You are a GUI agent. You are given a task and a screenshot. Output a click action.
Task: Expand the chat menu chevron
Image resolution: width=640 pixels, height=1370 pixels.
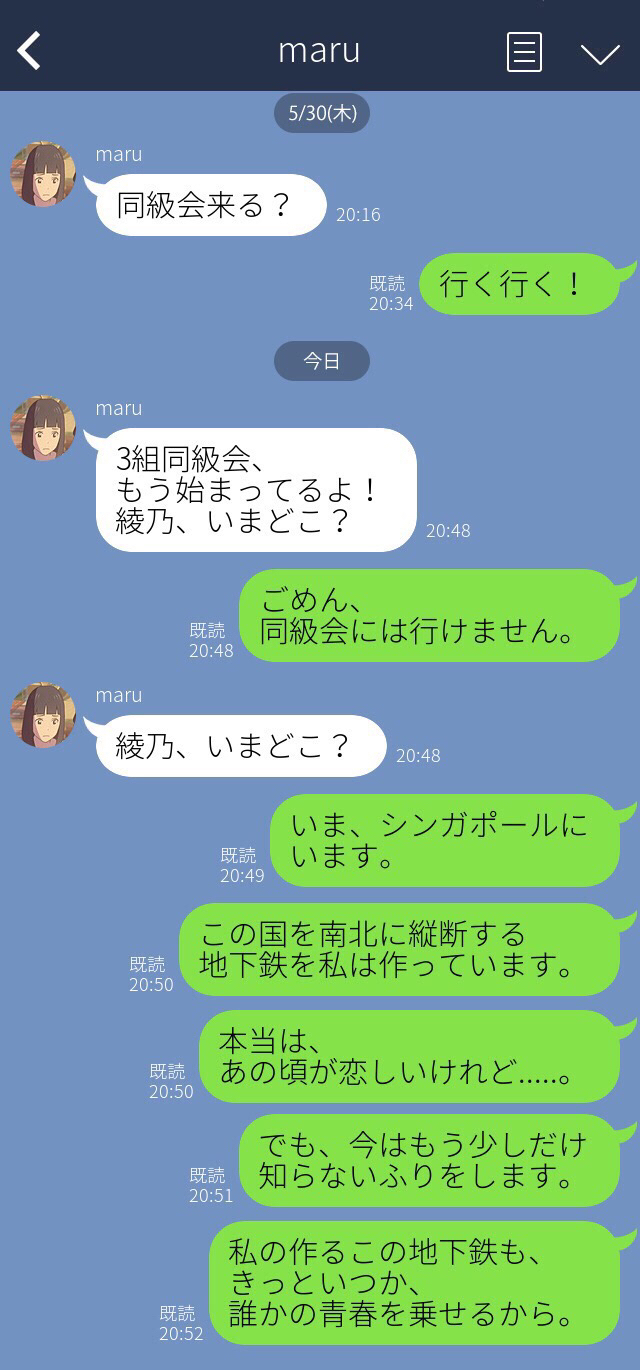[600, 53]
